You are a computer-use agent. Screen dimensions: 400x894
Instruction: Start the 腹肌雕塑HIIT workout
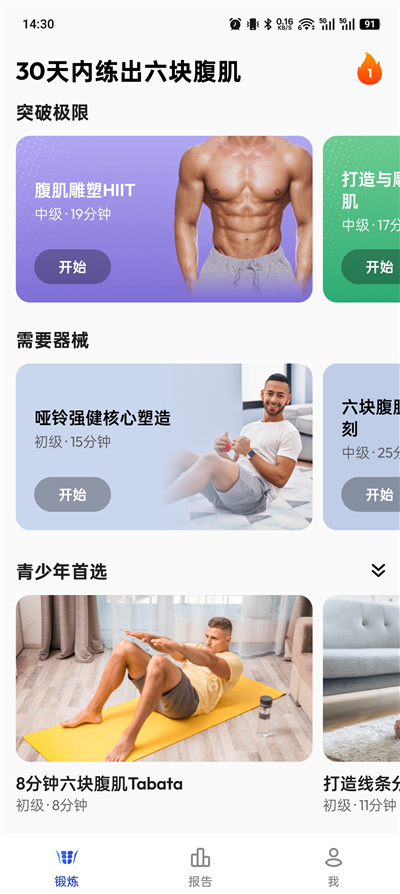(72, 266)
